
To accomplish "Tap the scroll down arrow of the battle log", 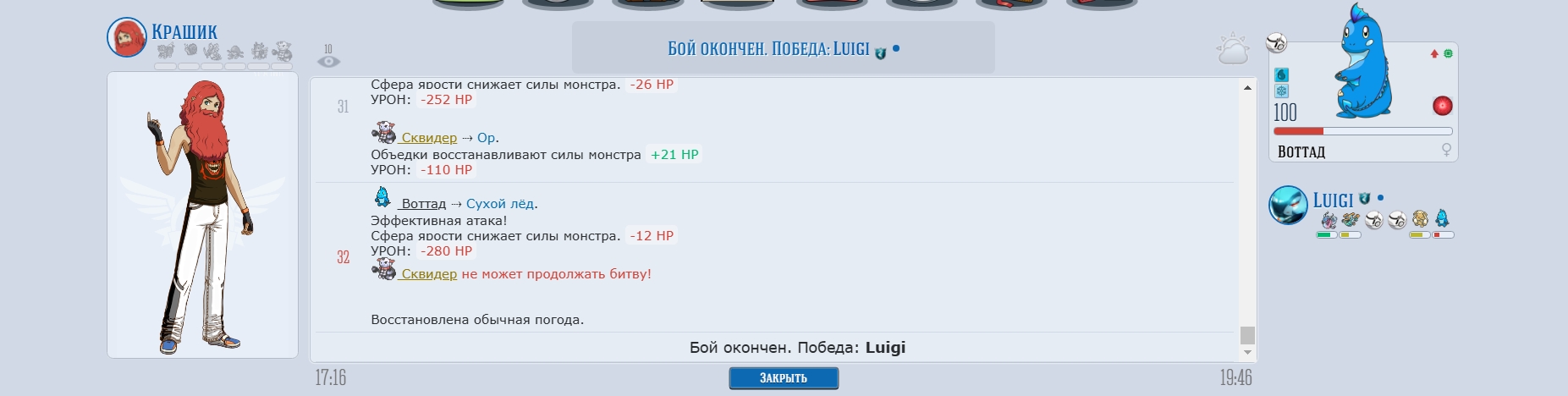I will [x=1247, y=352].
